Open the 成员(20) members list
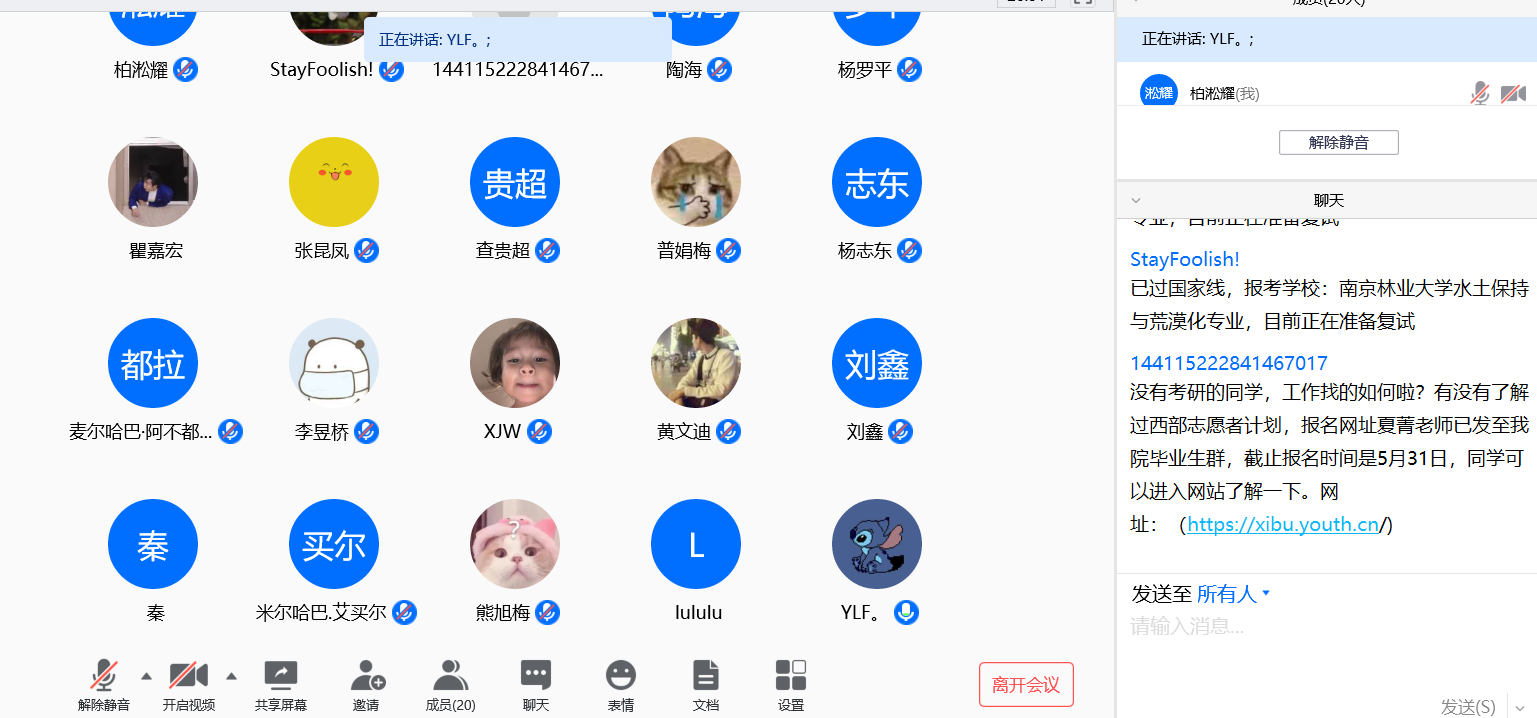The height and width of the screenshot is (718, 1537). pyautogui.click(x=450, y=685)
